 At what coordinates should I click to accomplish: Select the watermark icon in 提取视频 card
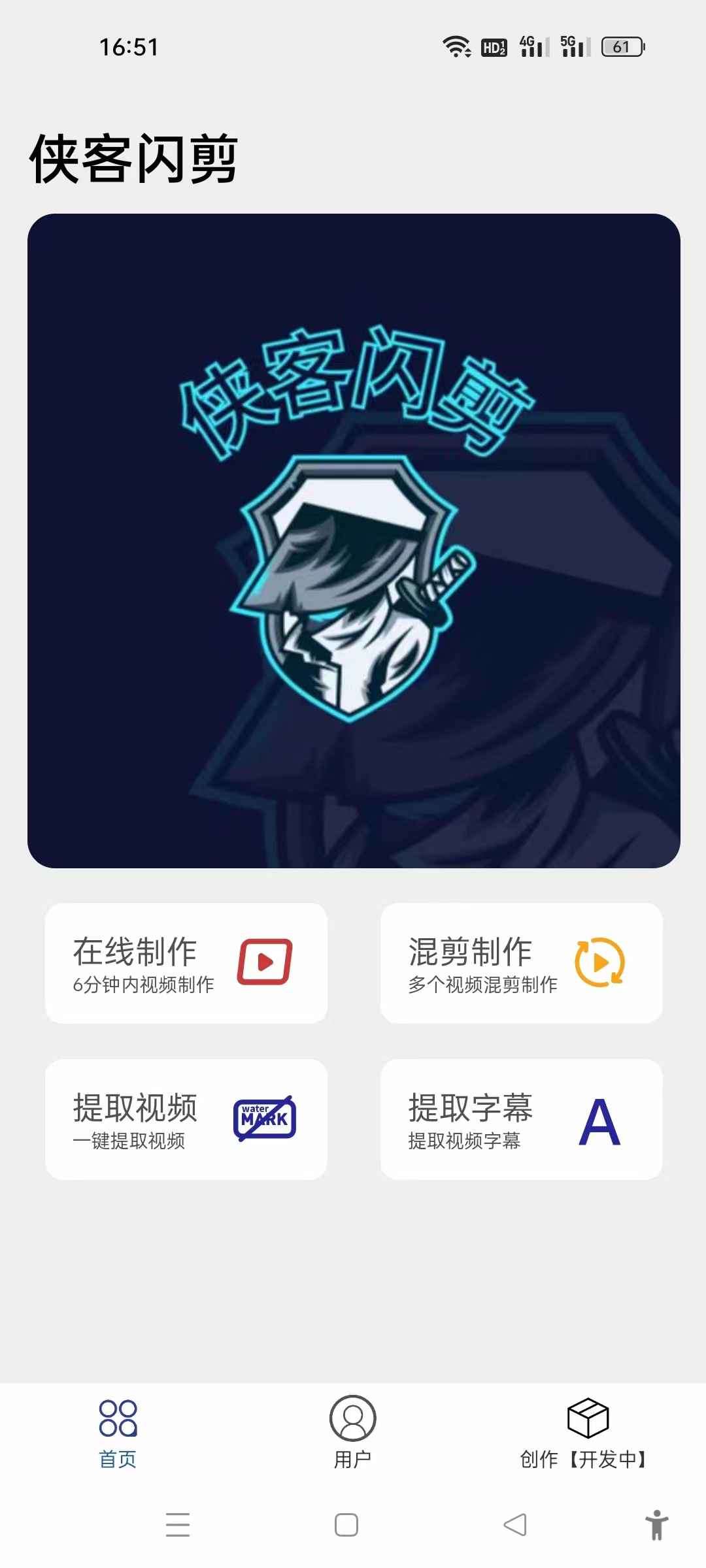(264, 1119)
